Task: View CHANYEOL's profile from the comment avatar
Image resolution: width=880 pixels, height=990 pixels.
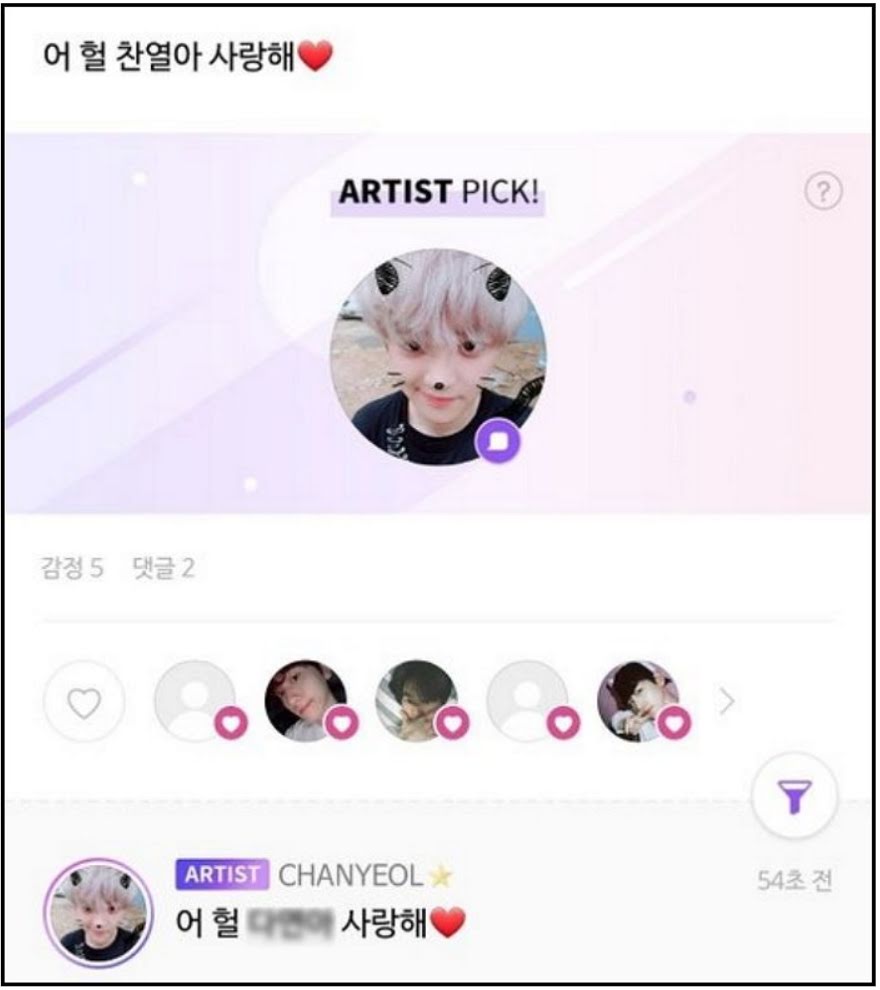Action: (x=97, y=911)
